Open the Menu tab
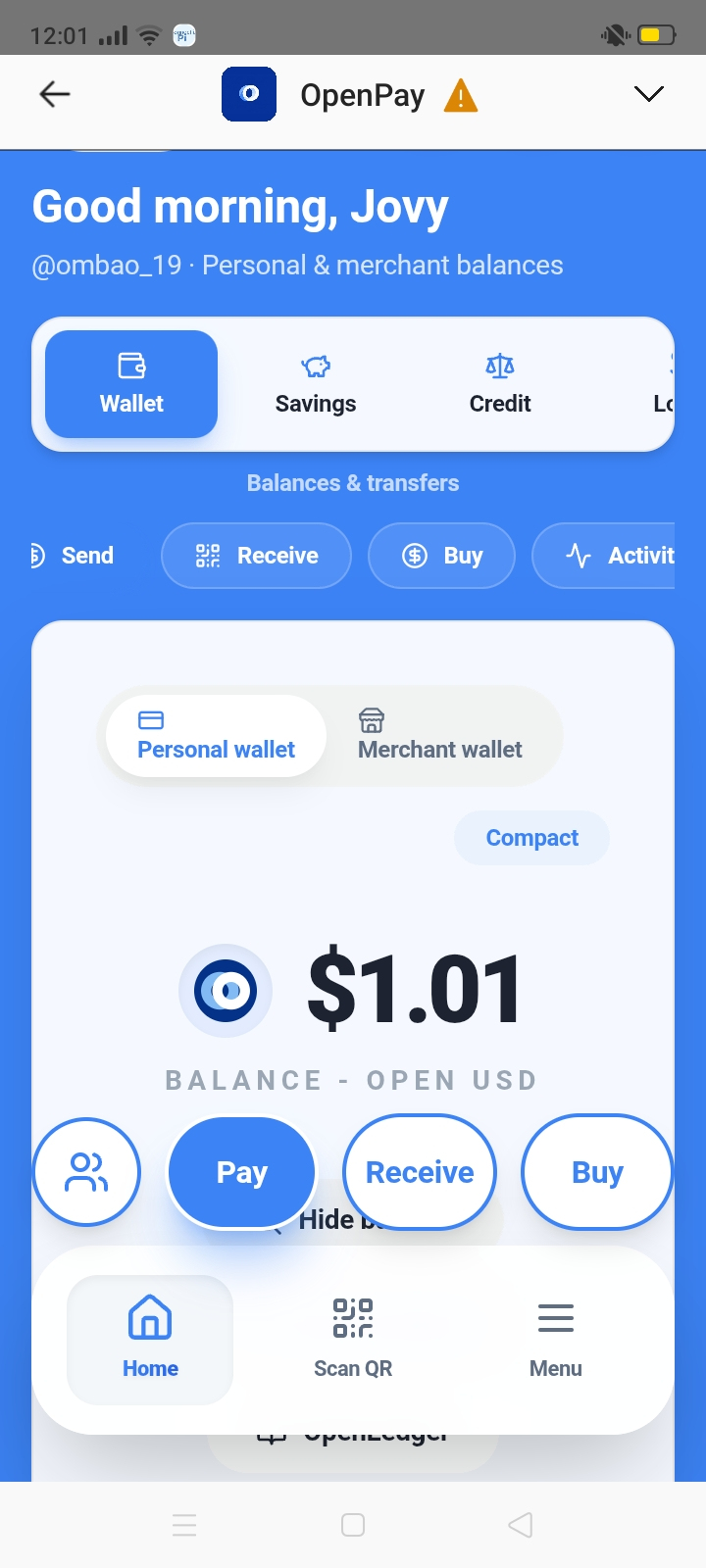This screenshot has height=1568, width=706. pyautogui.click(x=556, y=1339)
